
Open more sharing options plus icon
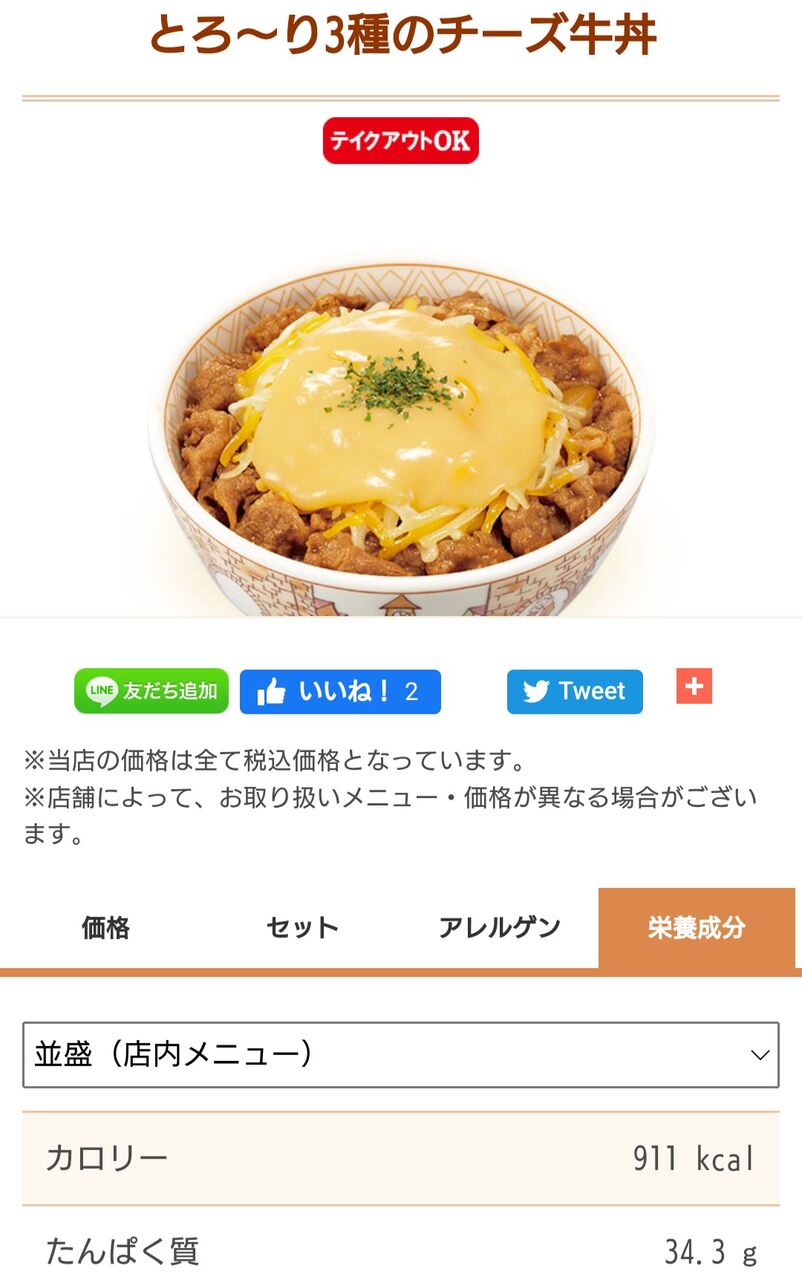point(694,687)
